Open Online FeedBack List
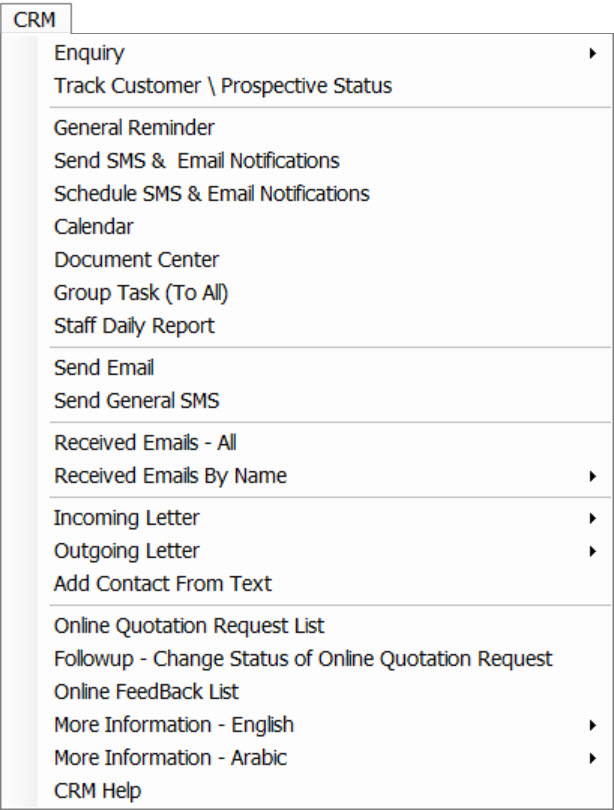Image resolution: width=614 pixels, height=810 pixels. pos(146,692)
